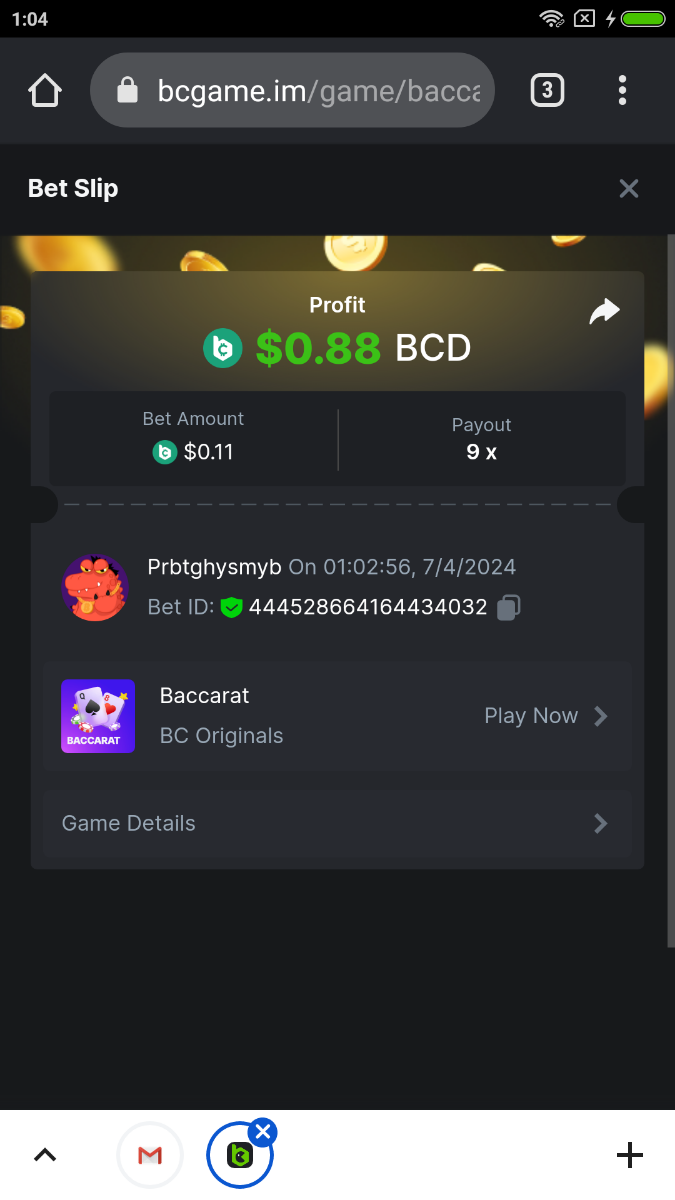Share this bet slip result
The image size is (675, 1200).
click(x=604, y=312)
